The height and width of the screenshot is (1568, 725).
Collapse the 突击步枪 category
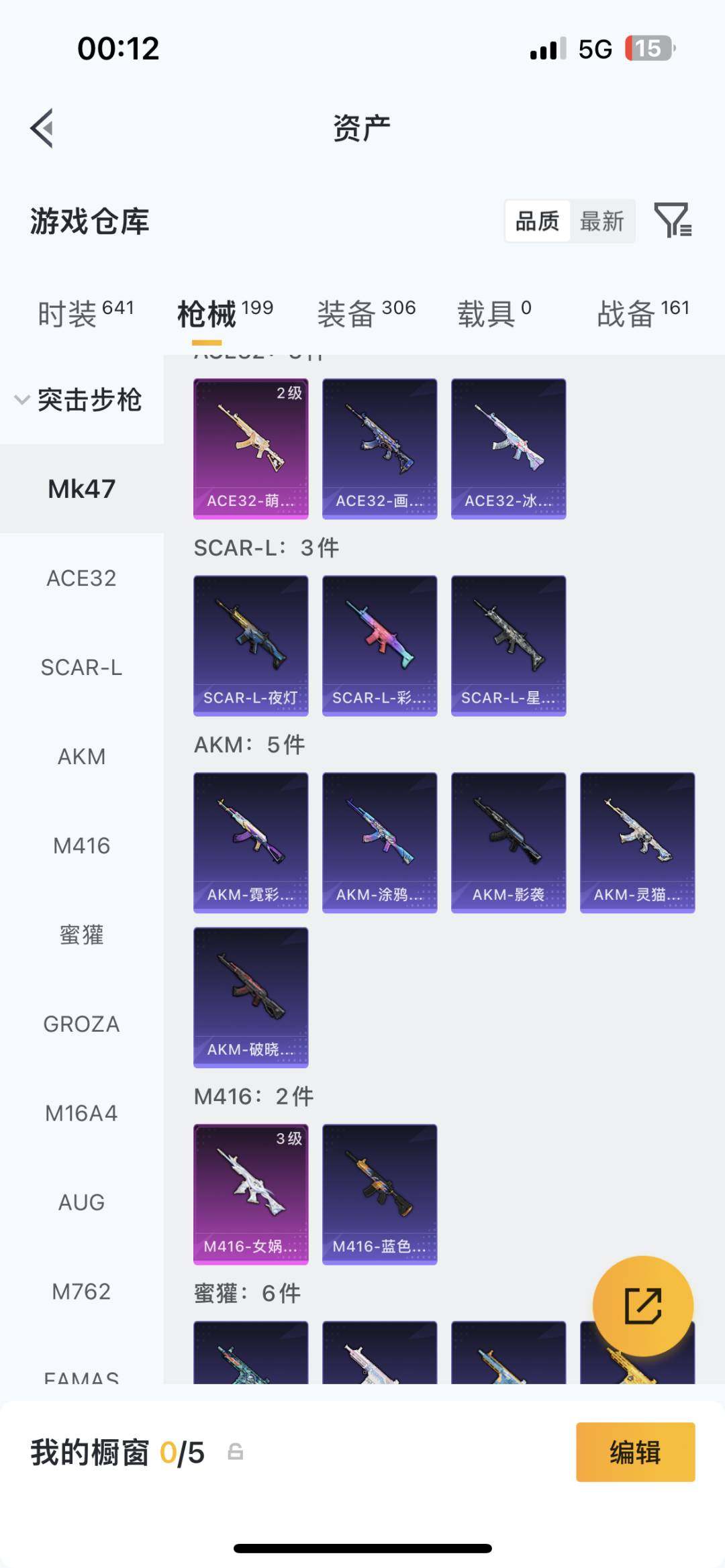pyautogui.click(x=77, y=400)
